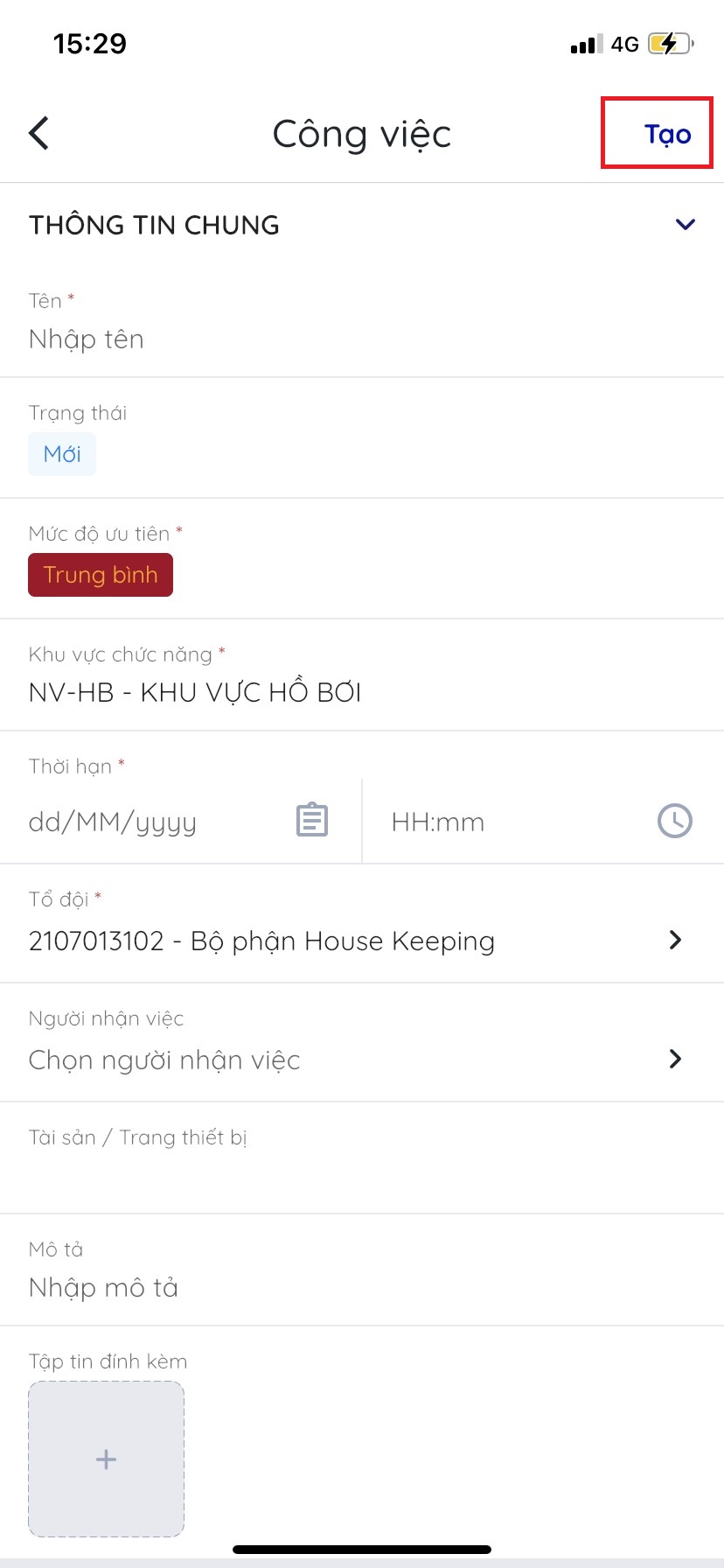The height and width of the screenshot is (1568, 724).
Task: Collapse the THÔNG TIN CHUNG section
Action: tap(686, 225)
